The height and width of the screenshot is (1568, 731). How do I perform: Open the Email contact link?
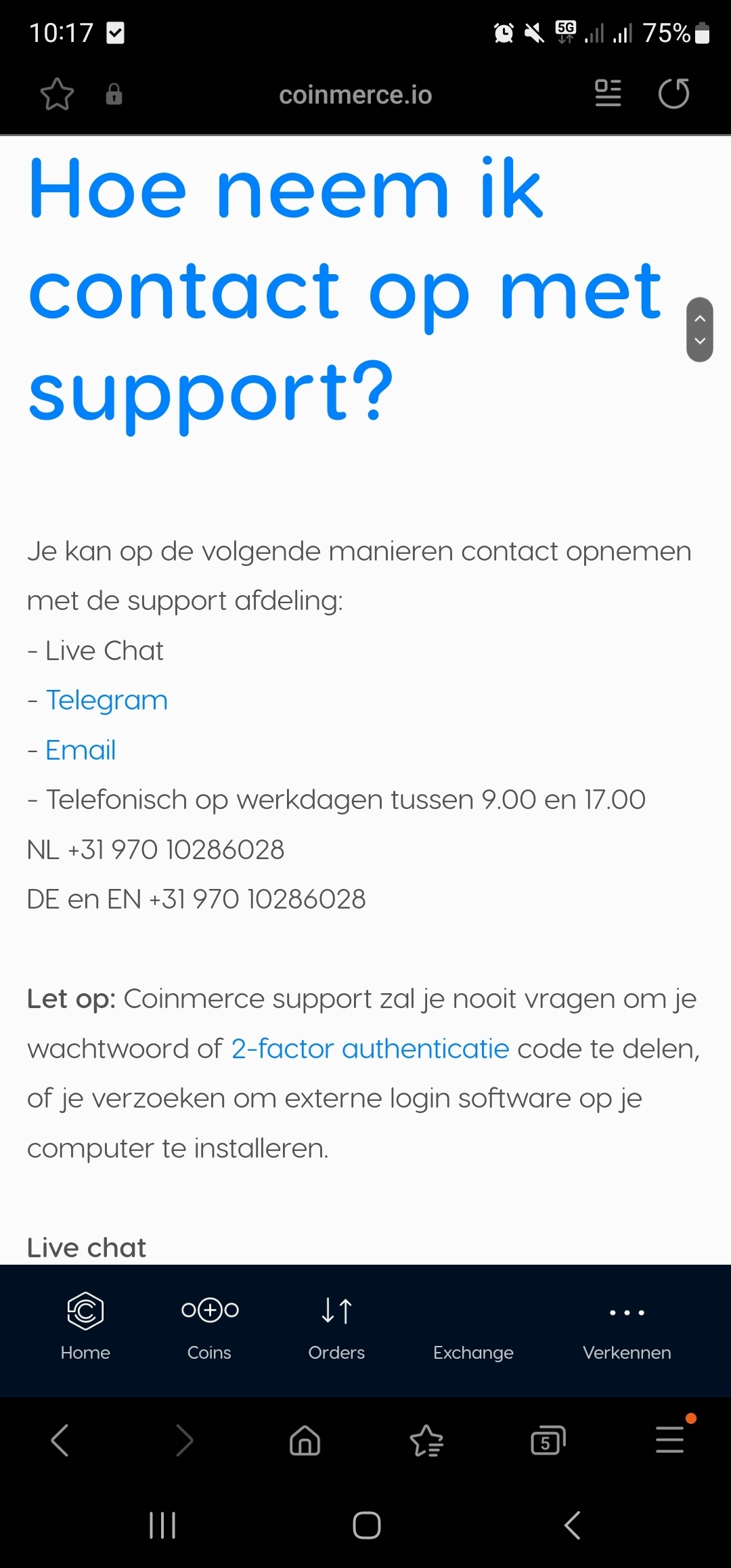[x=81, y=749]
